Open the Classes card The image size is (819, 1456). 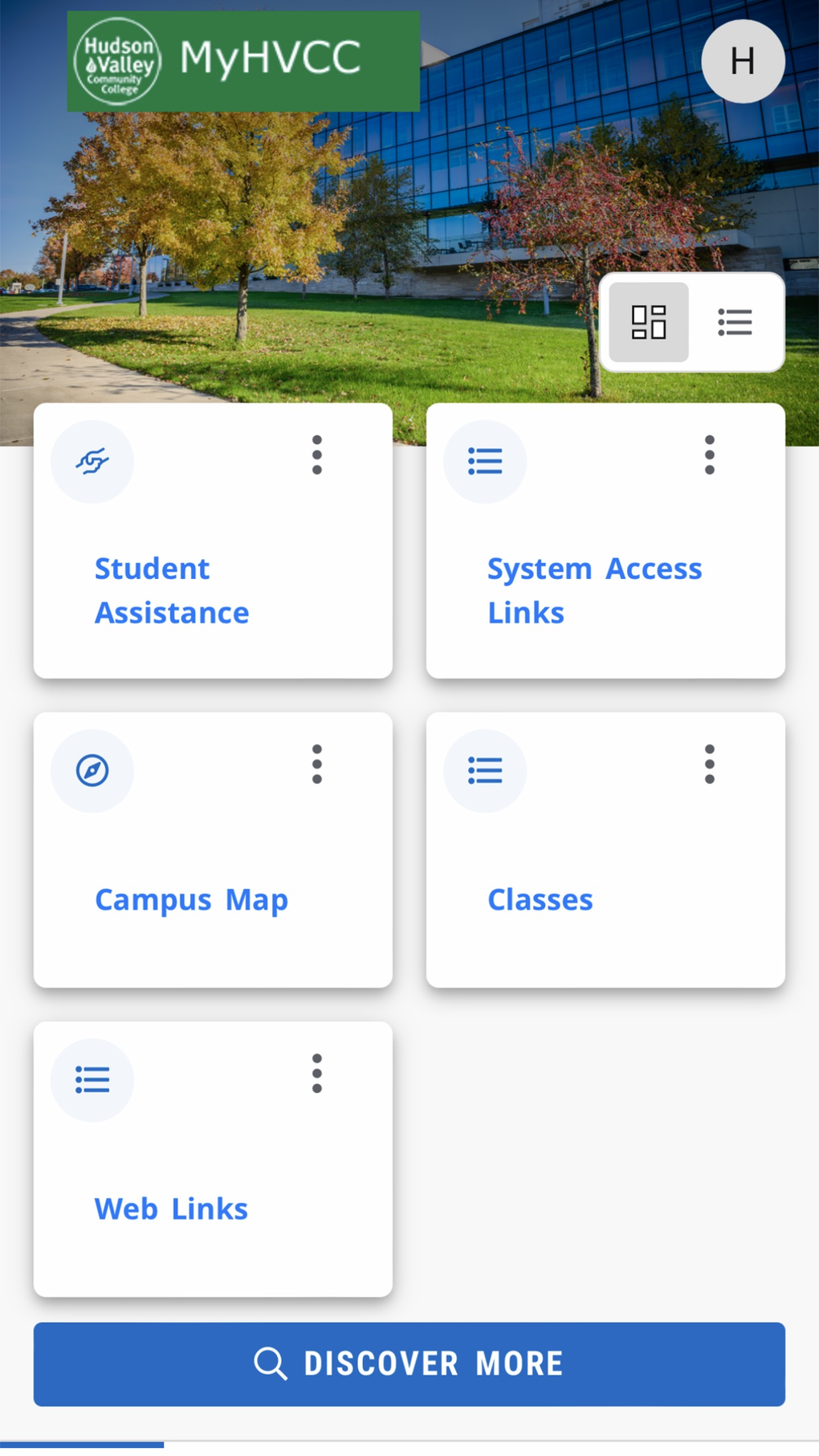[x=540, y=899]
